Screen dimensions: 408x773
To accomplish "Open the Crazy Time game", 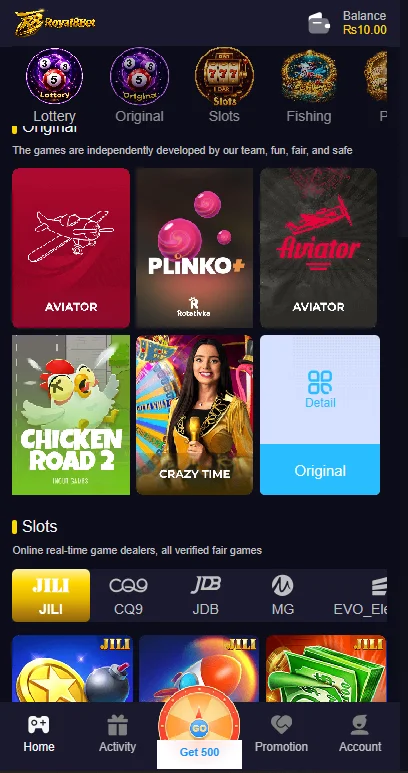I will pos(195,415).
